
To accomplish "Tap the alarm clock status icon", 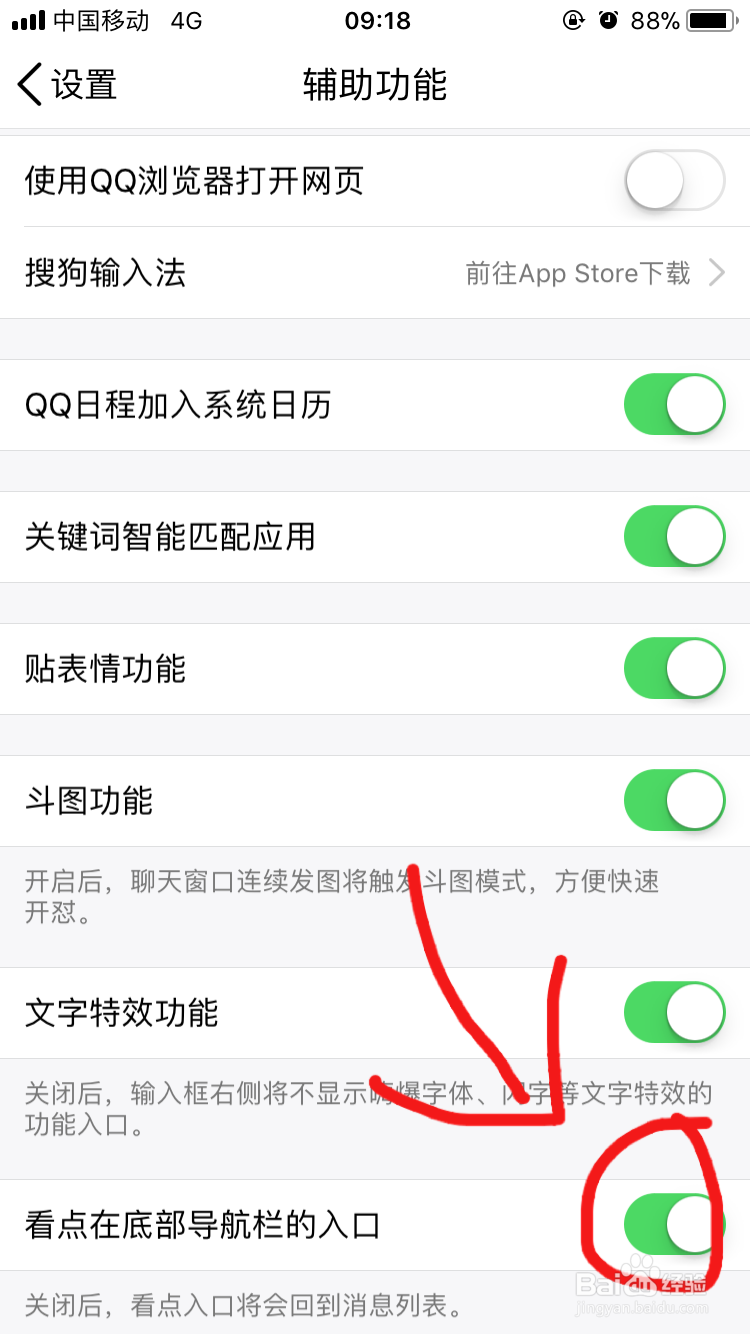I will pos(610,18).
